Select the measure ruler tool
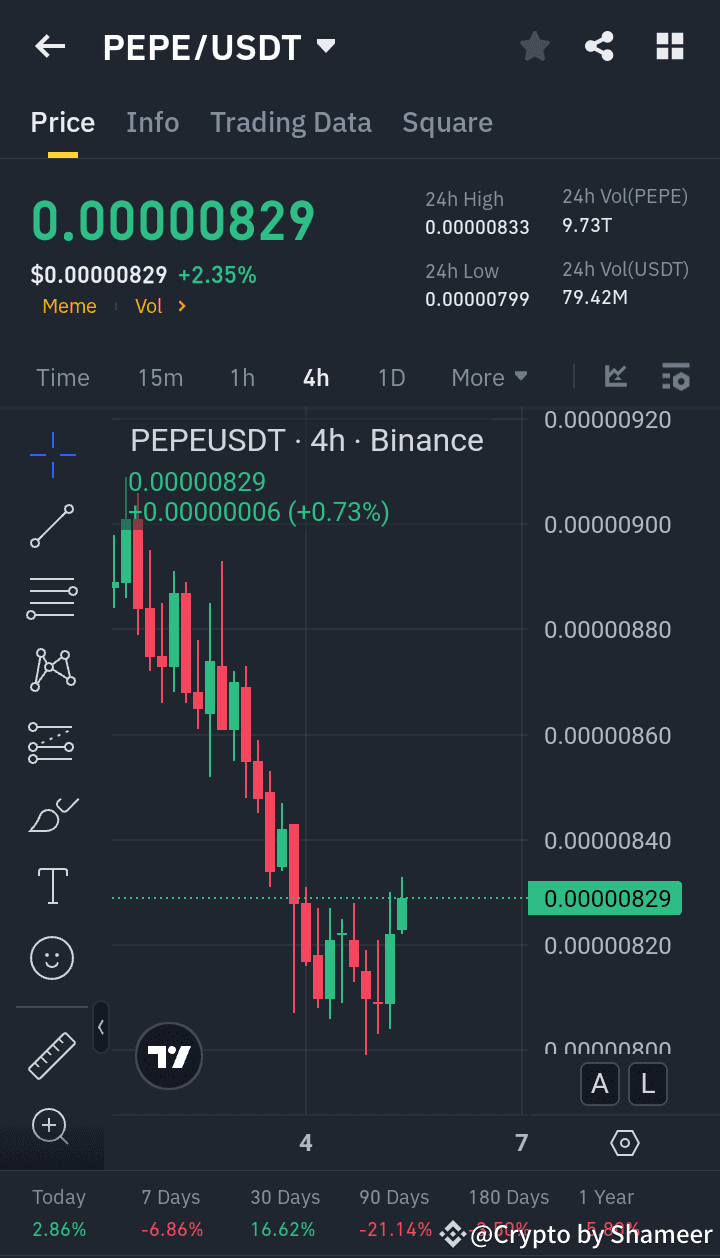This screenshot has width=720, height=1258. [x=52, y=1056]
